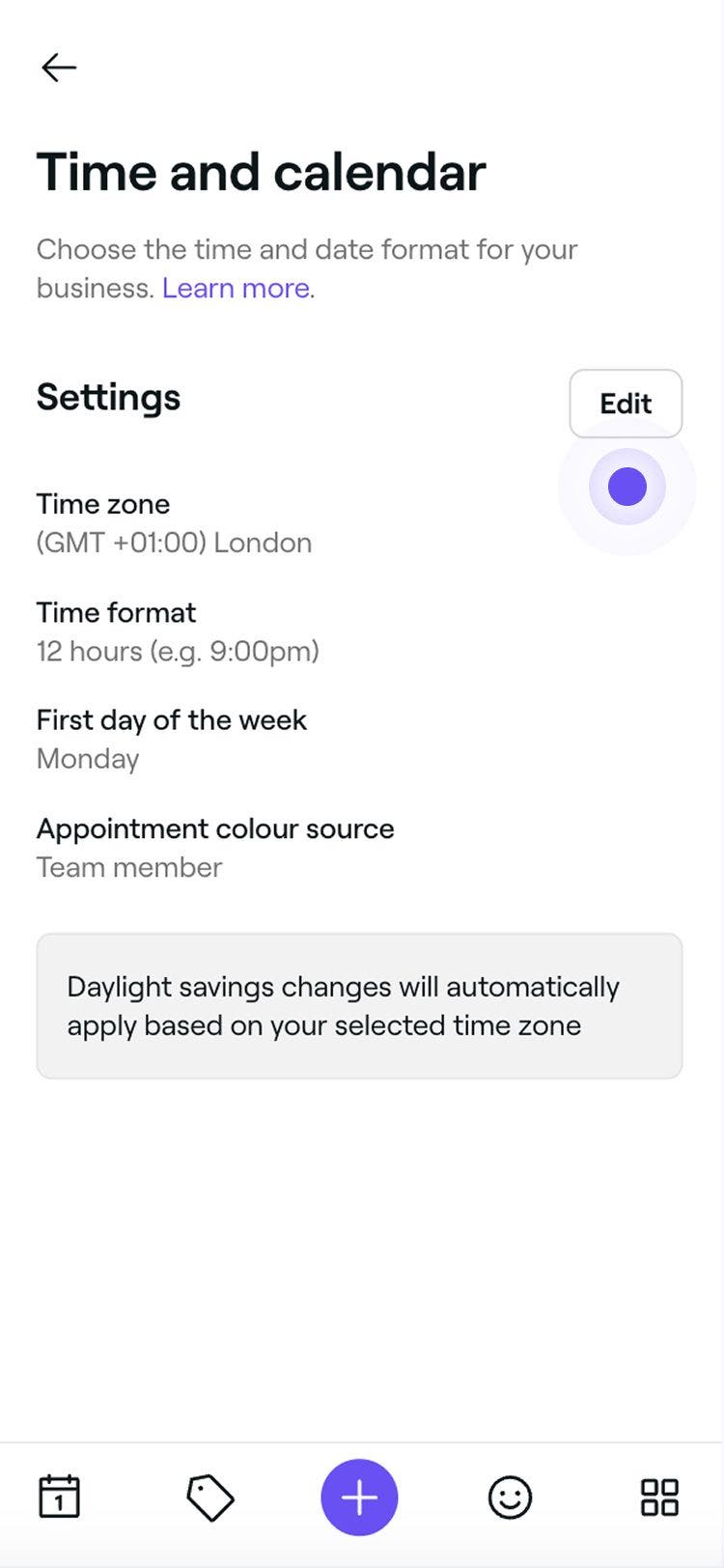The image size is (724, 1568).
Task: Tap the Monday value text
Action: (x=87, y=759)
